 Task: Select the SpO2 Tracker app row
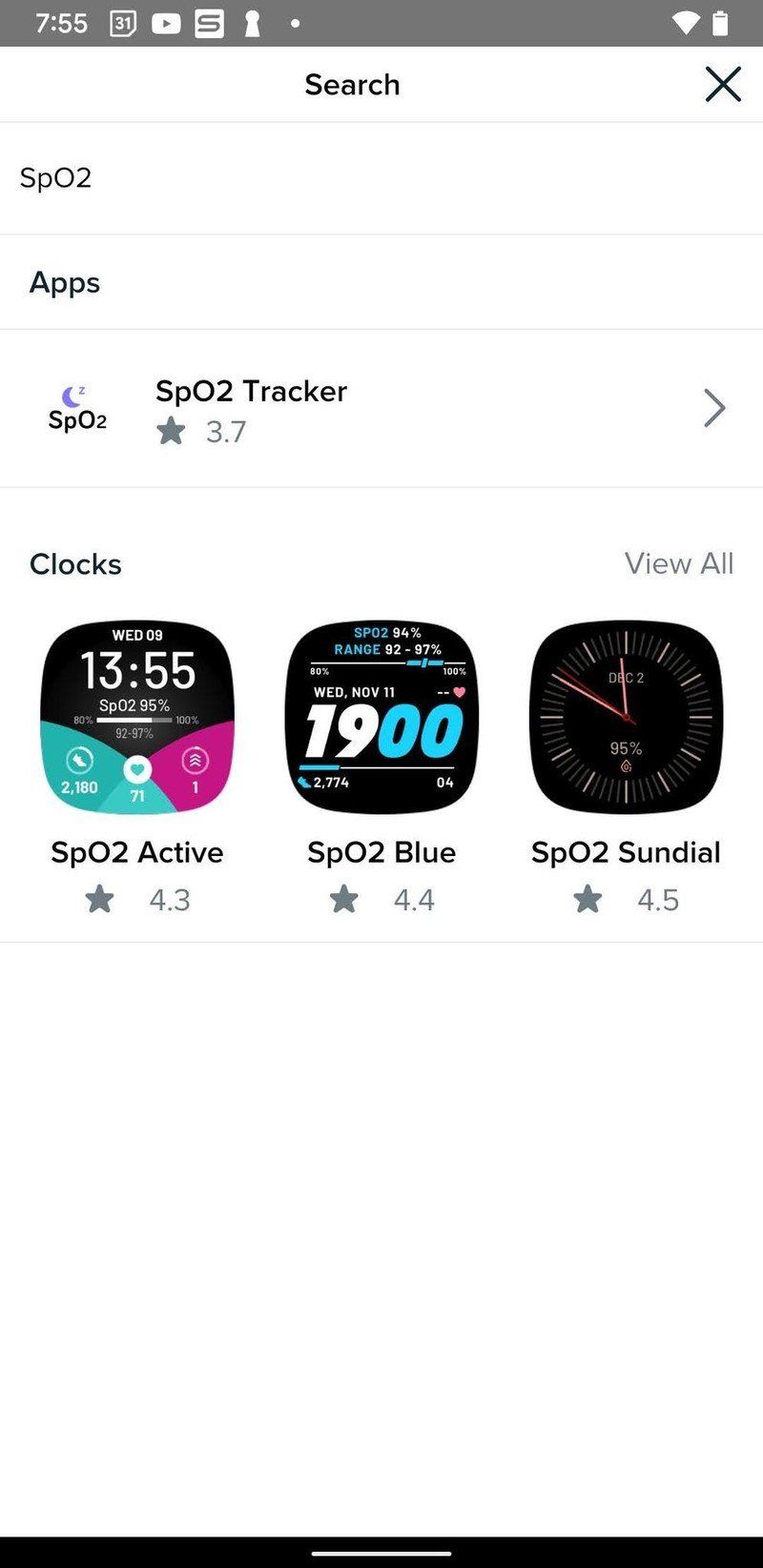(x=381, y=408)
